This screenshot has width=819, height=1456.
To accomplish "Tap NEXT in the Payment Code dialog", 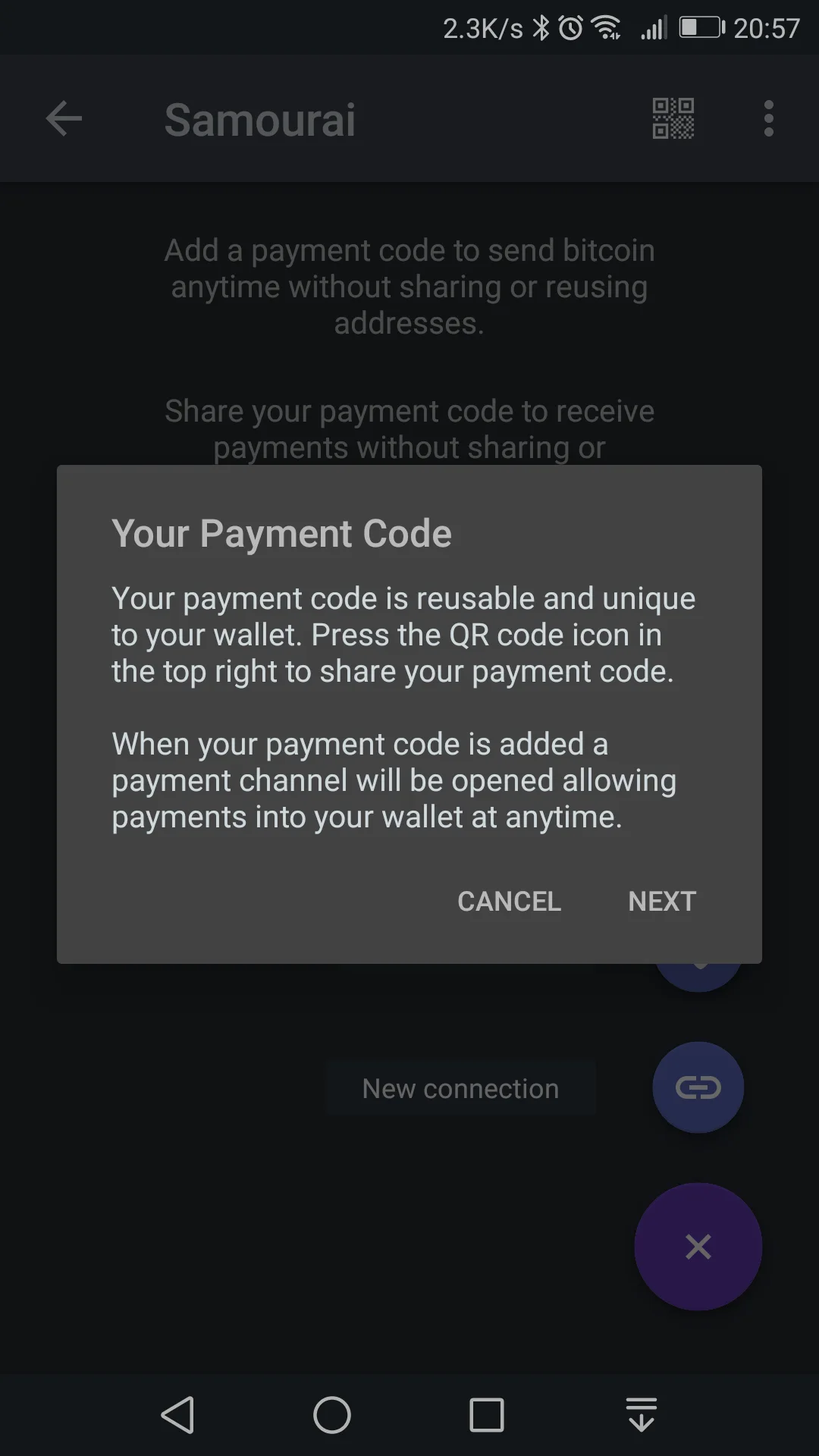I will [661, 901].
